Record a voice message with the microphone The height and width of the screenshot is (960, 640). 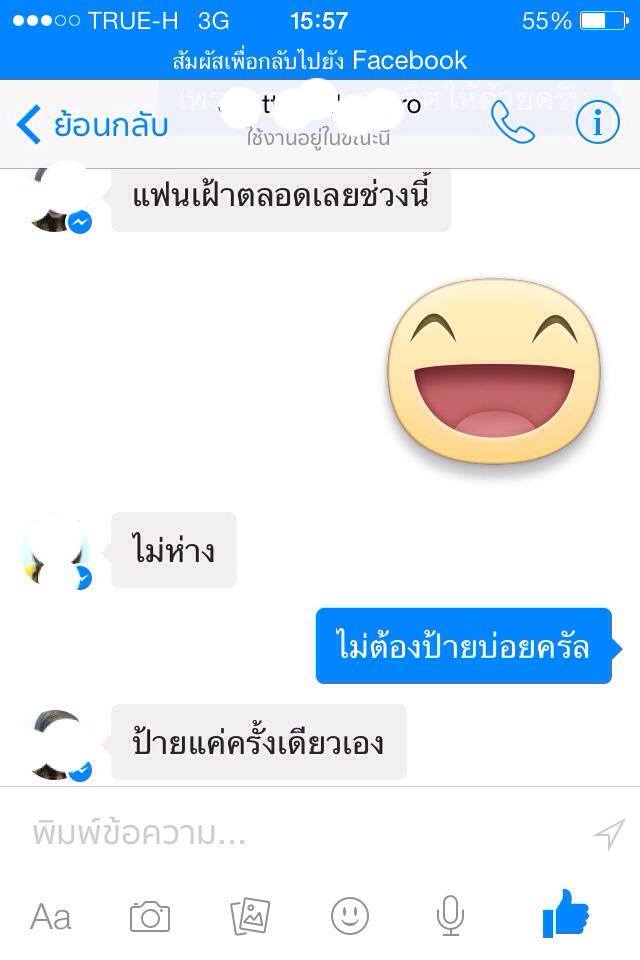(x=450, y=915)
